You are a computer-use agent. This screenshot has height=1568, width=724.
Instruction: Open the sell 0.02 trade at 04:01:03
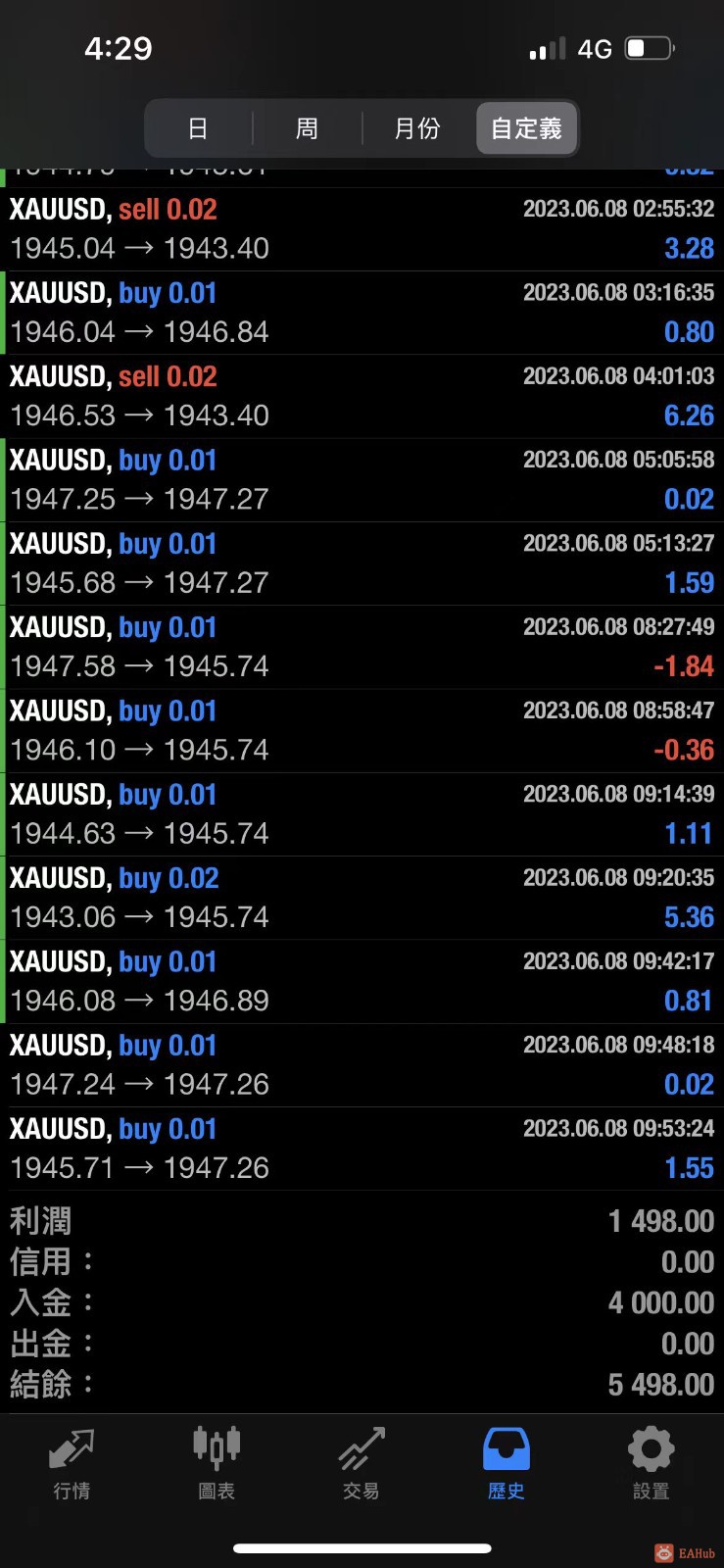pos(362,396)
